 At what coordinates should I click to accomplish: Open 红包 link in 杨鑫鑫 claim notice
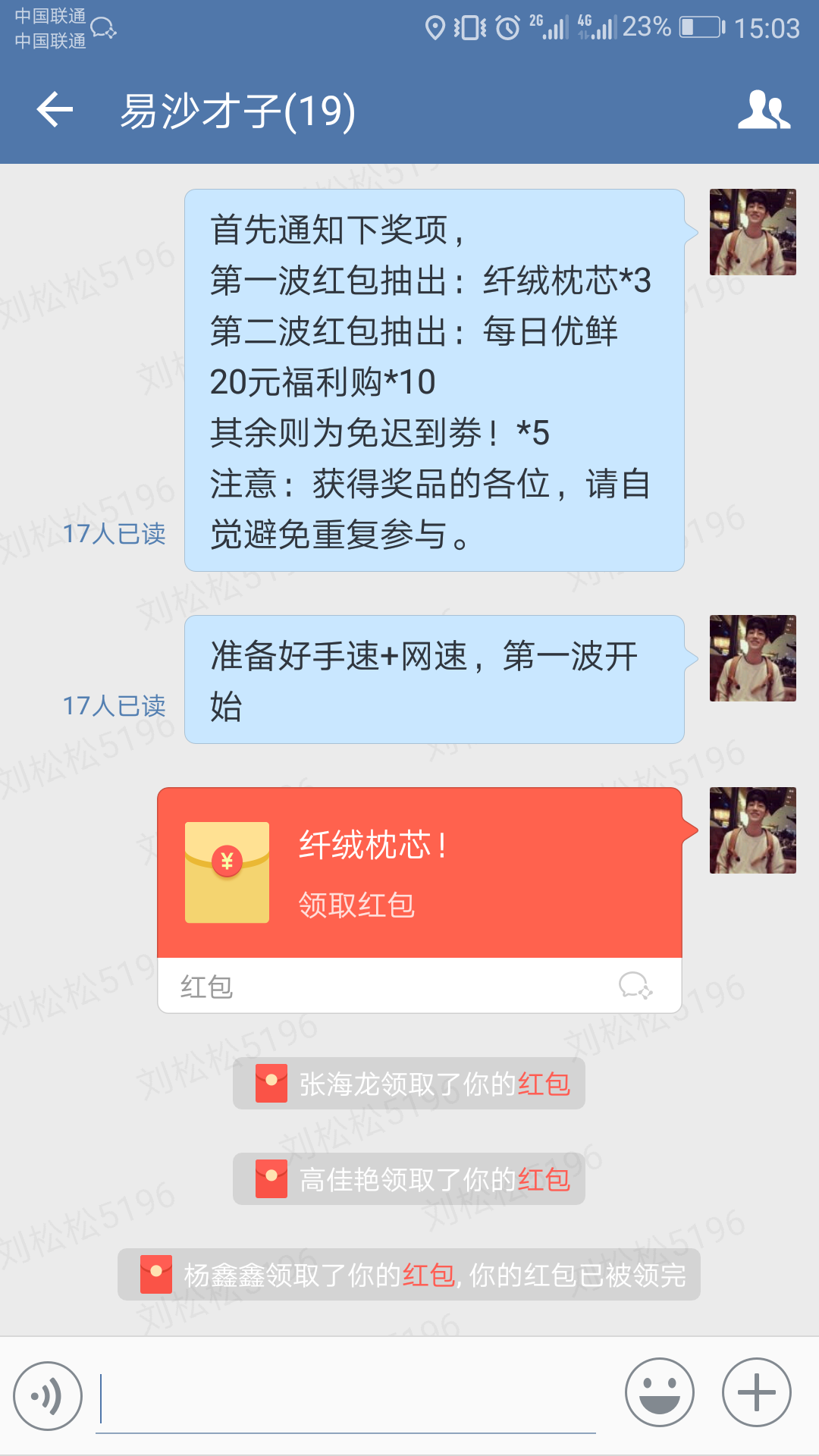coord(428,1276)
